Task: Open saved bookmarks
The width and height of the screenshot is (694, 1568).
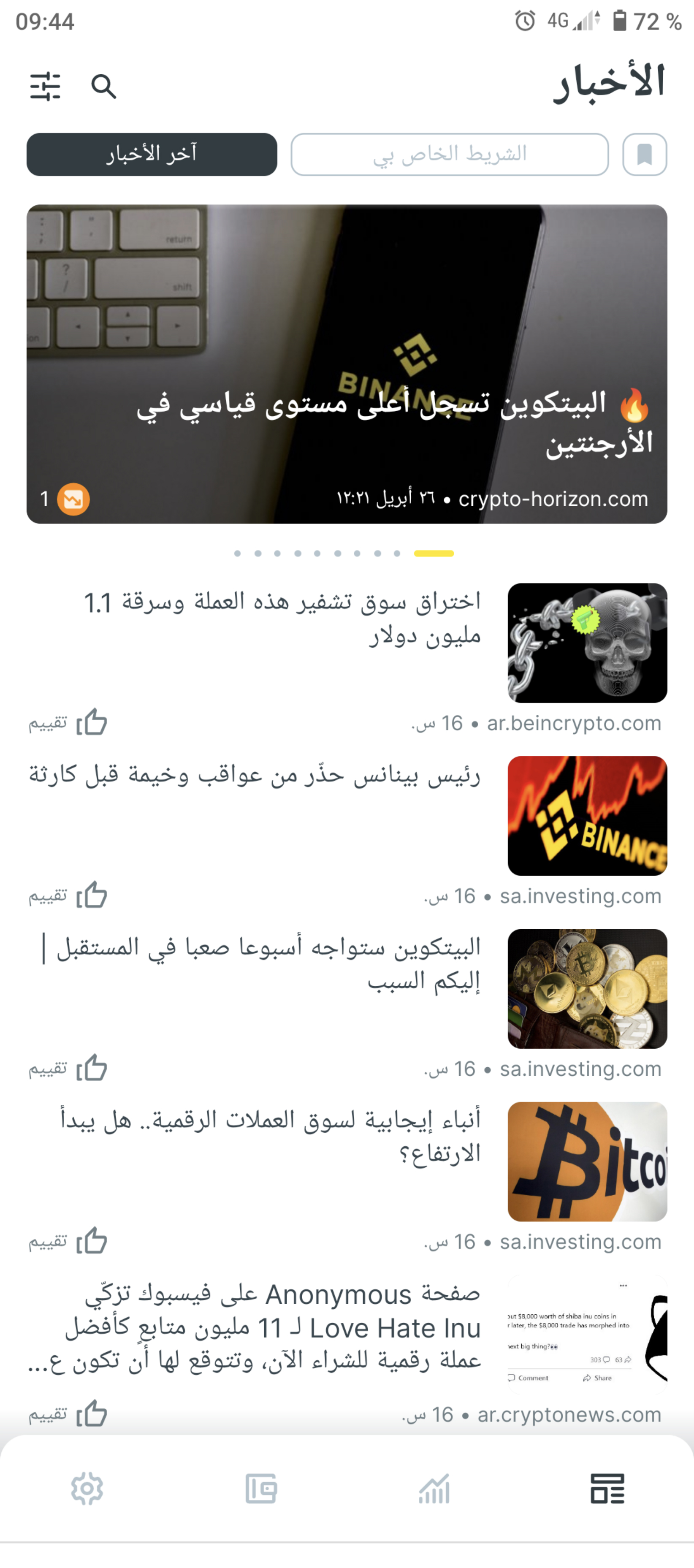Action: point(645,154)
